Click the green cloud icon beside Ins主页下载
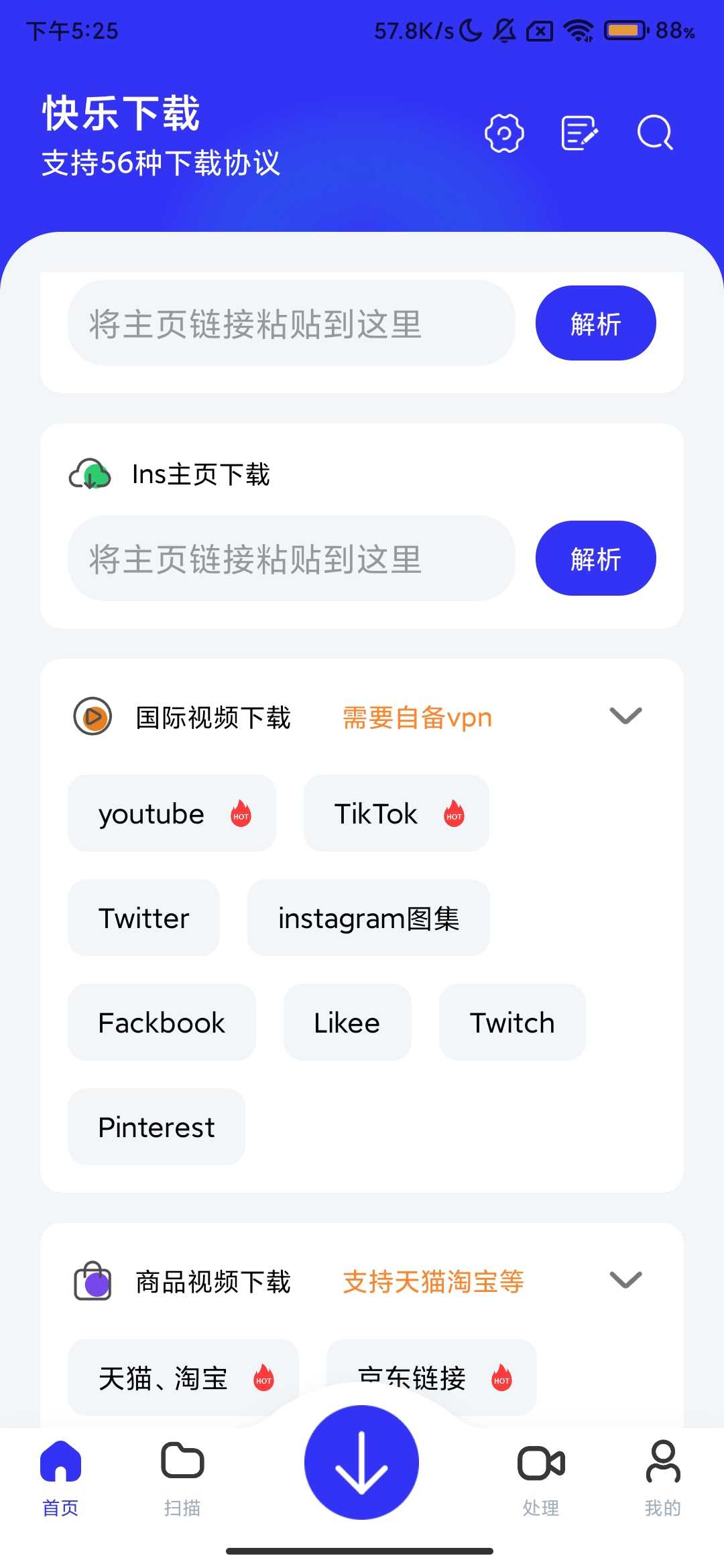Viewport: 724px width, 1568px height. 90,474
